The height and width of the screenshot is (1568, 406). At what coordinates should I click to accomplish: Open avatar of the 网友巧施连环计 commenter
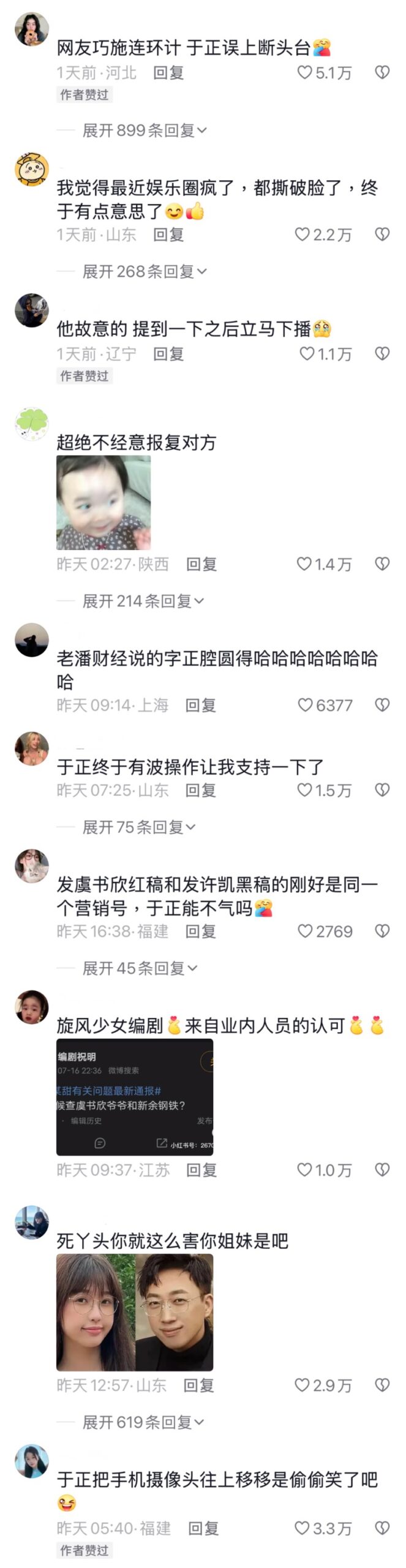click(32, 29)
